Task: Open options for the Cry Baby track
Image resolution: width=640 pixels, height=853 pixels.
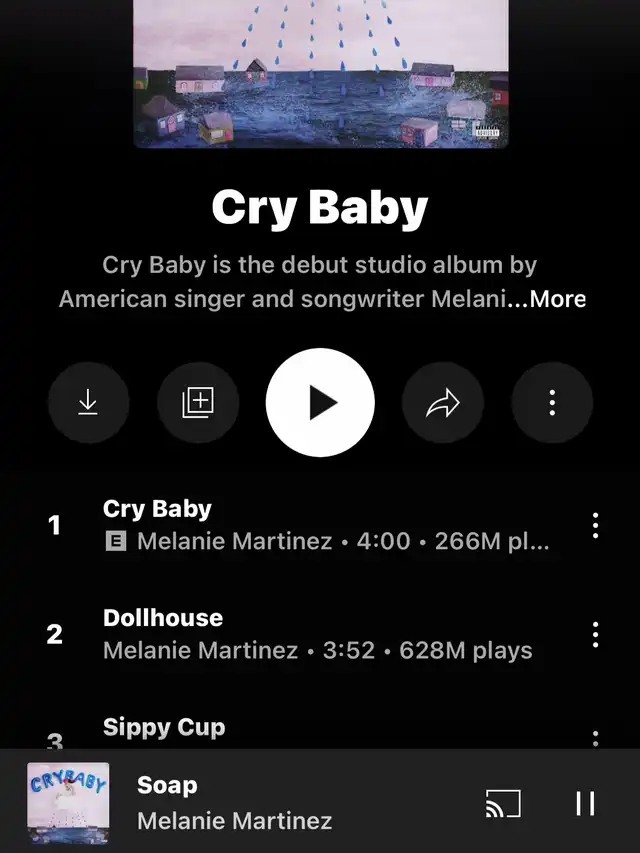Action: coord(595,525)
